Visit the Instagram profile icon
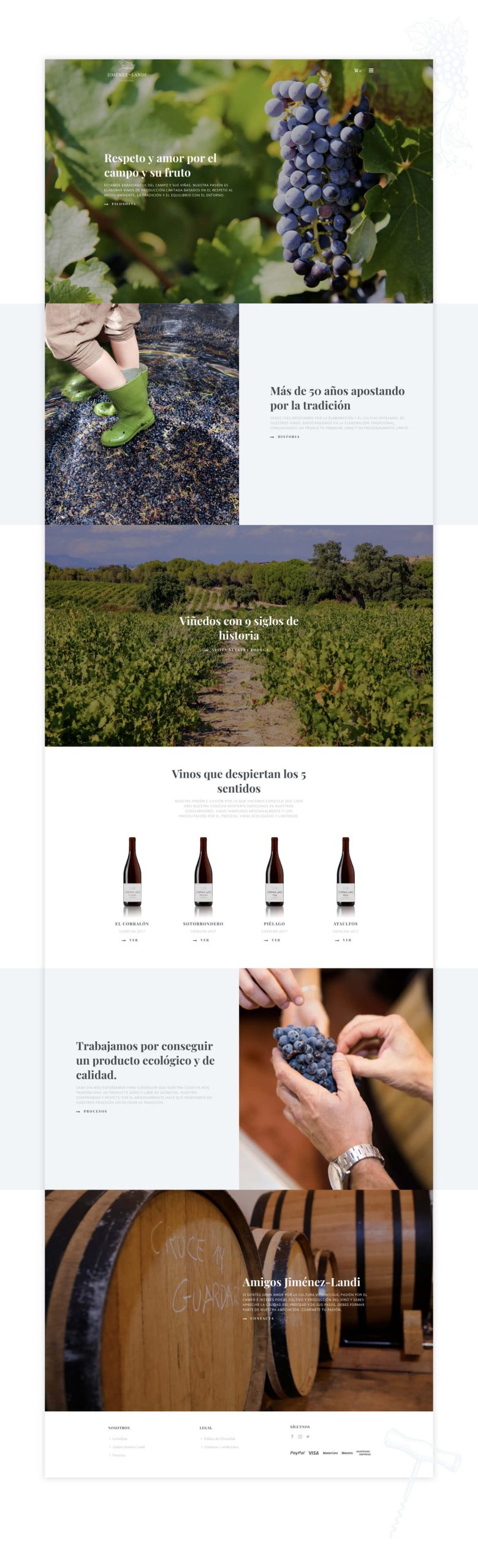 click(x=300, y=1436)
